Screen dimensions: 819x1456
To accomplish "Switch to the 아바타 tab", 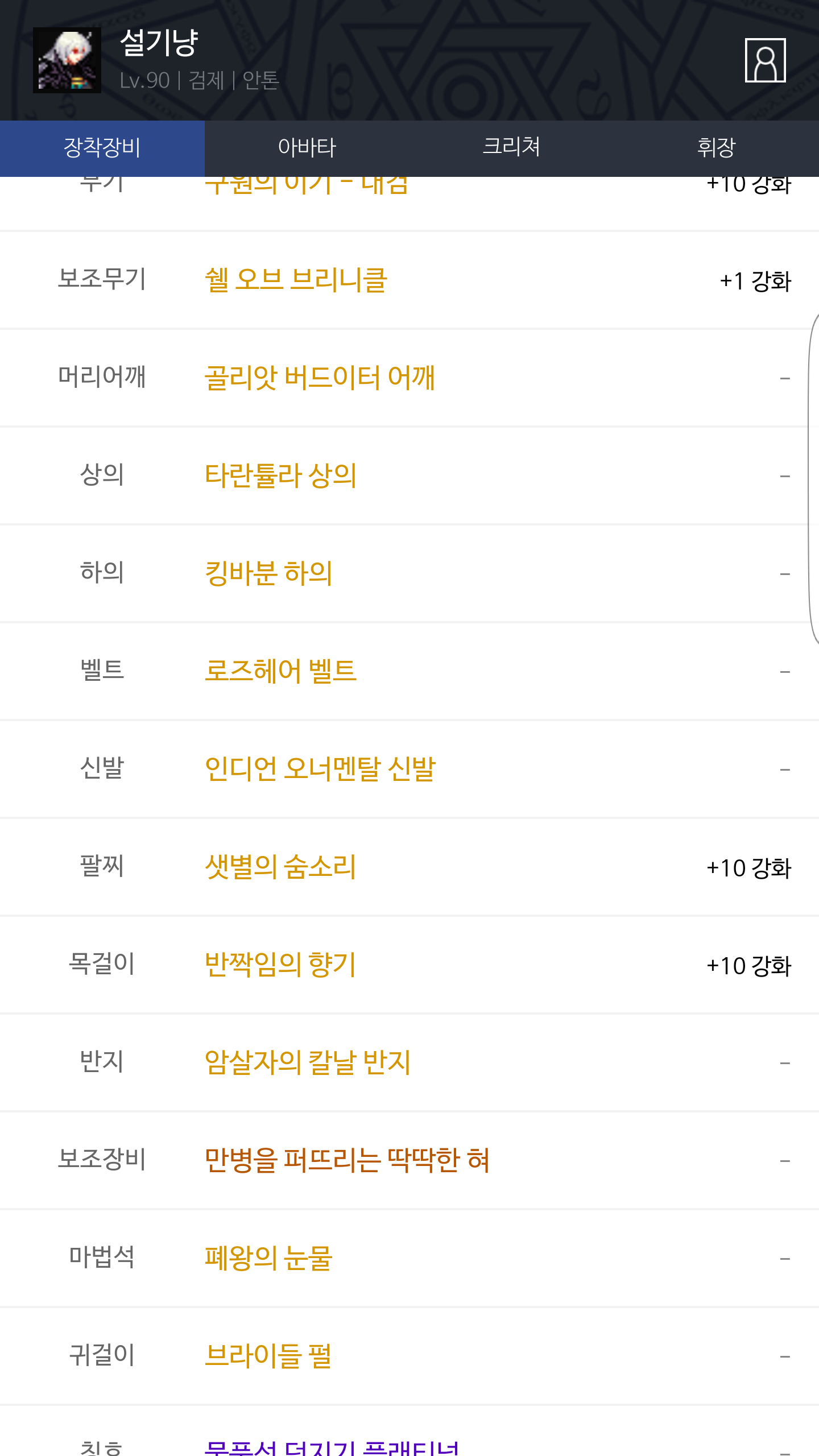I will click(x=307, y=148).
